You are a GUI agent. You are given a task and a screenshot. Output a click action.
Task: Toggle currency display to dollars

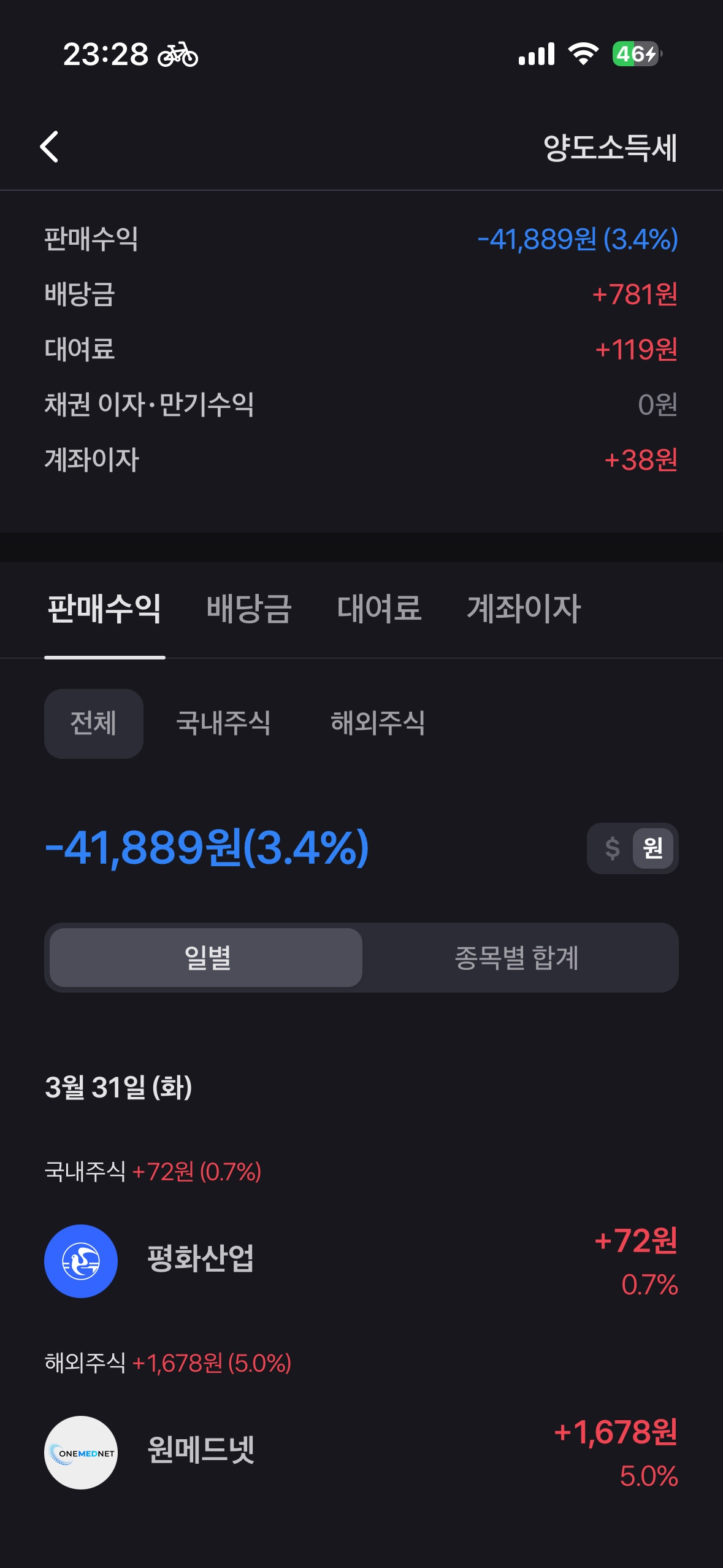pos(612,848)
